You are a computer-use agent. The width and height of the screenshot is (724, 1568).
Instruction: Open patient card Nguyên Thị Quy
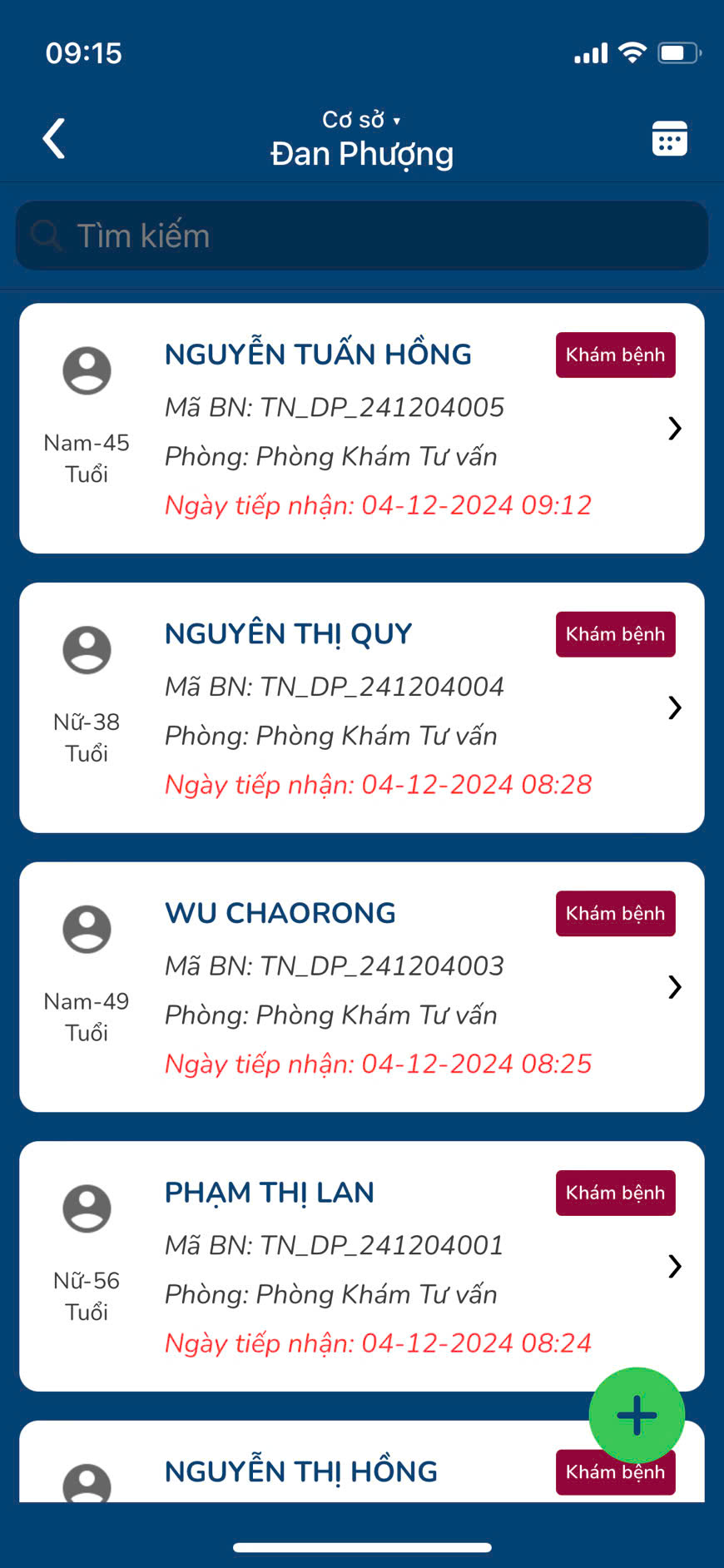tap(362, 707)
